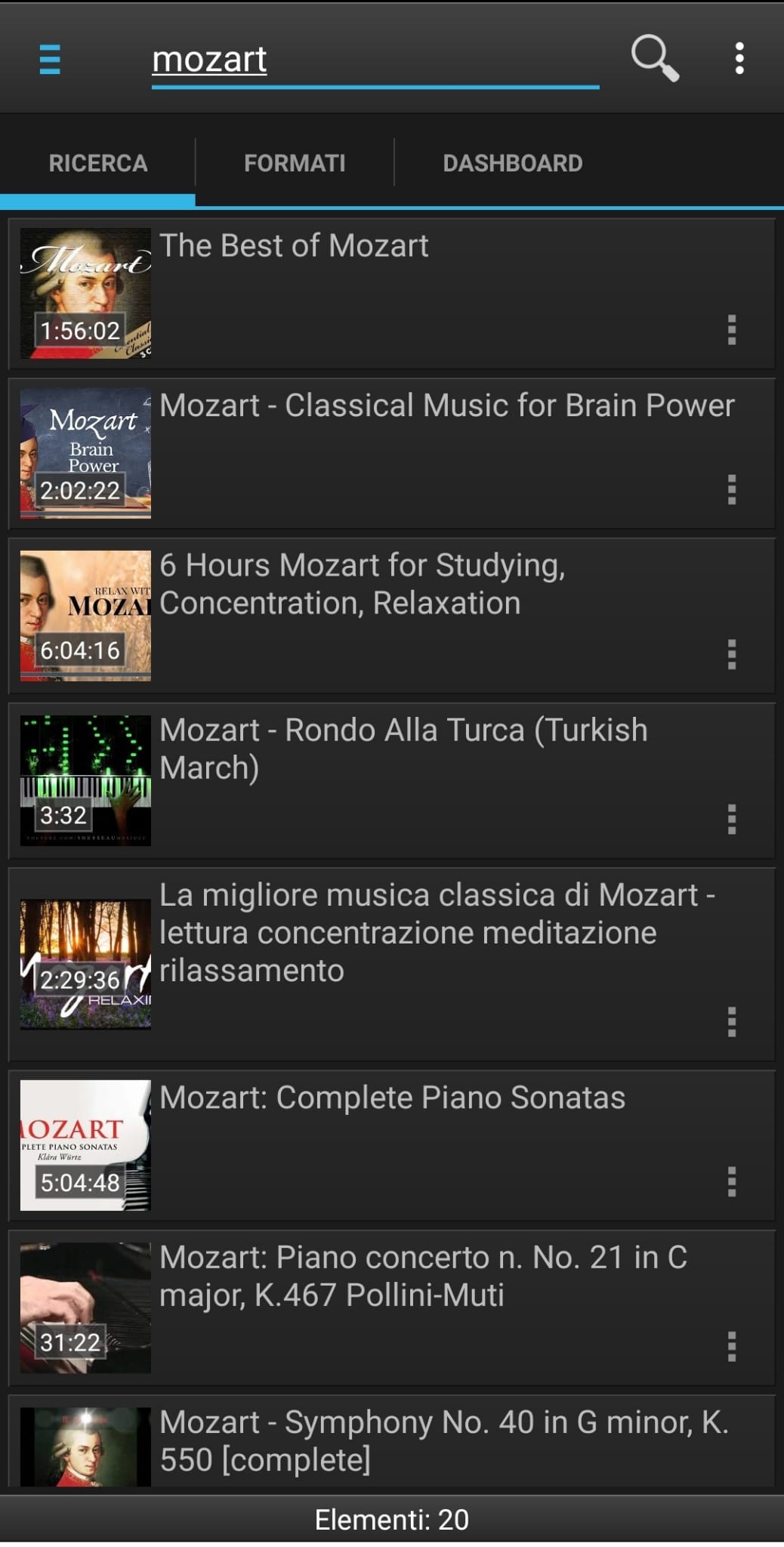Viewport: 784px width, 1547px height.
Task: Switch to the Formati tab
Action: click(x=295, y=163)
